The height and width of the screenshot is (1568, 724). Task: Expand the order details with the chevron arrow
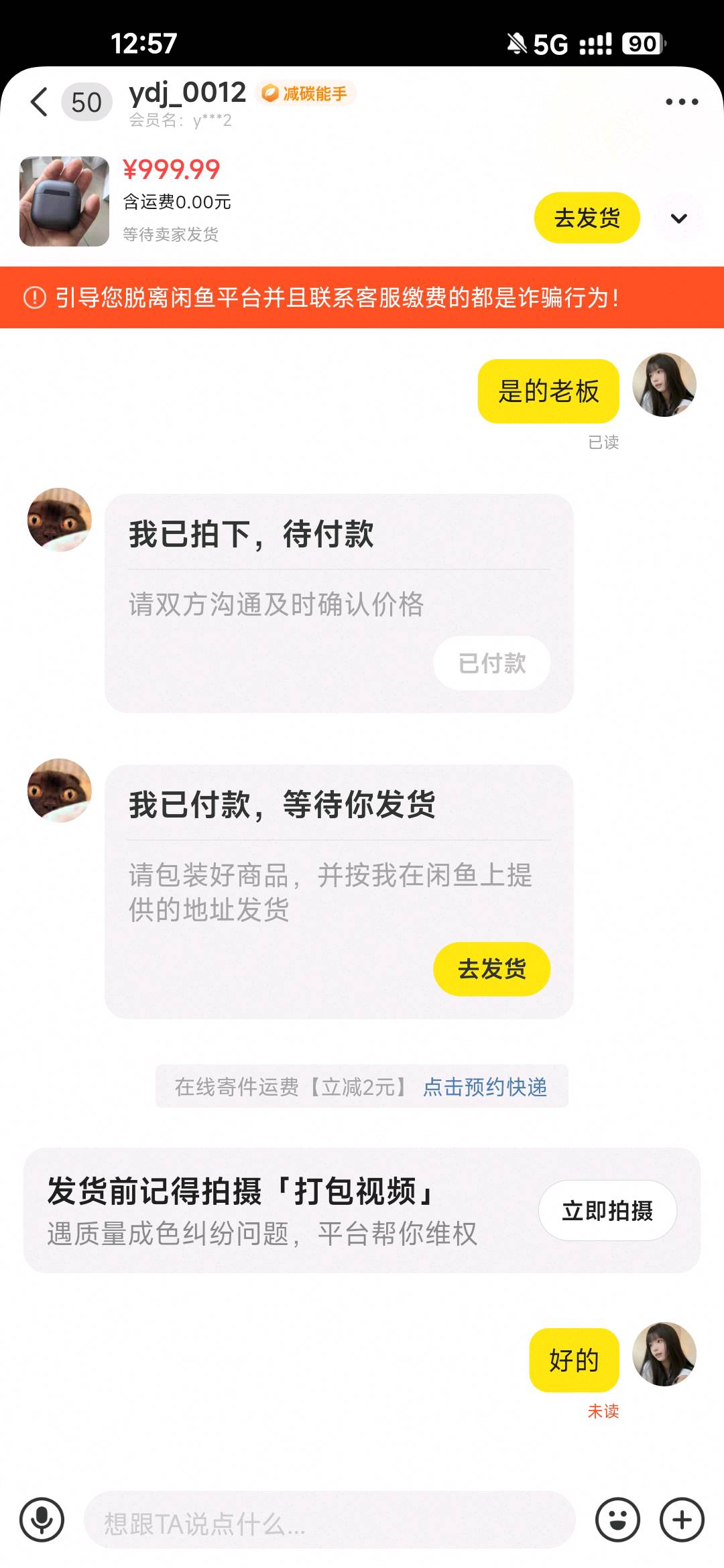(681, 217)
